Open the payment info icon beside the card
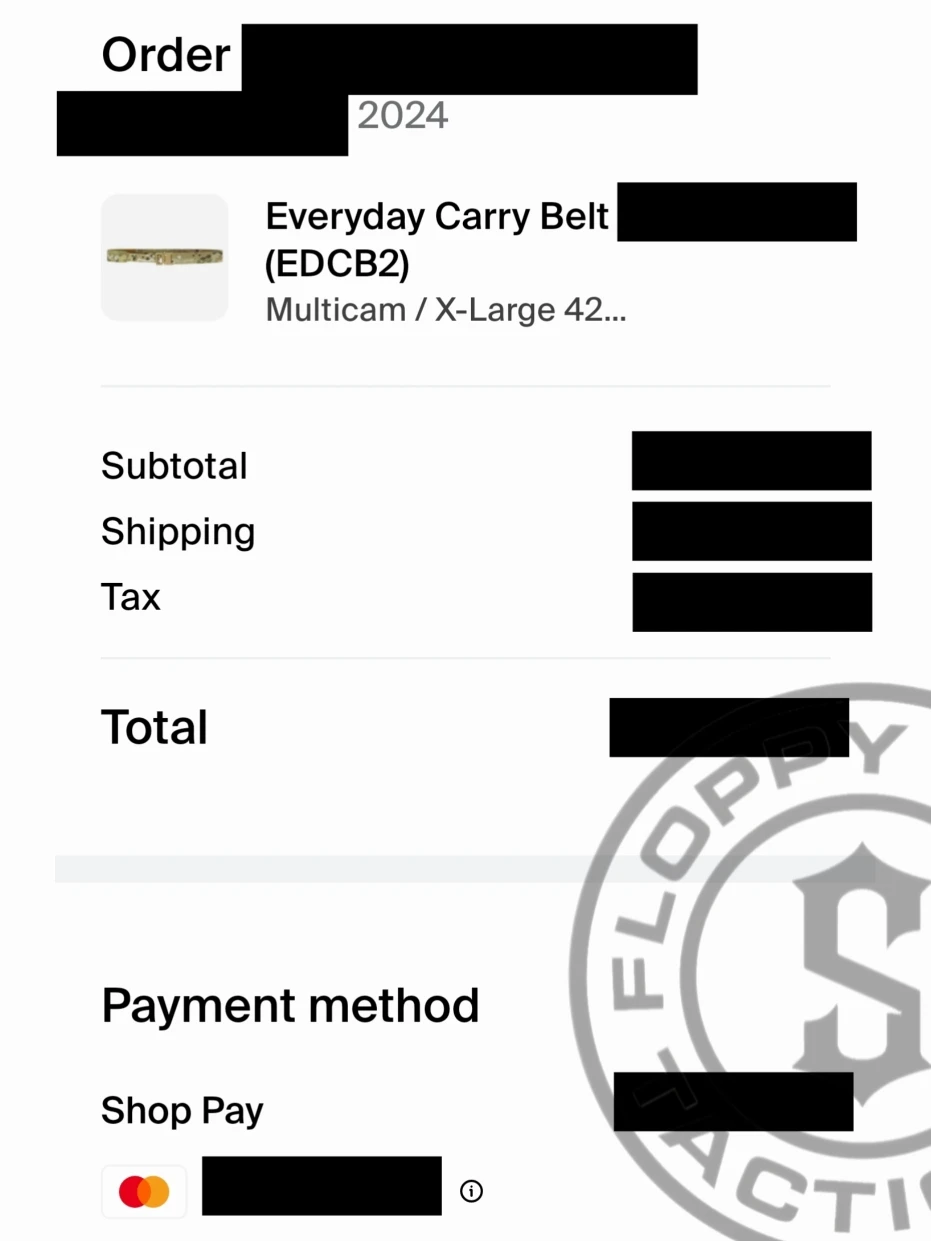The width and height of the screenshot is (931, 1241). click(471, 1191)
